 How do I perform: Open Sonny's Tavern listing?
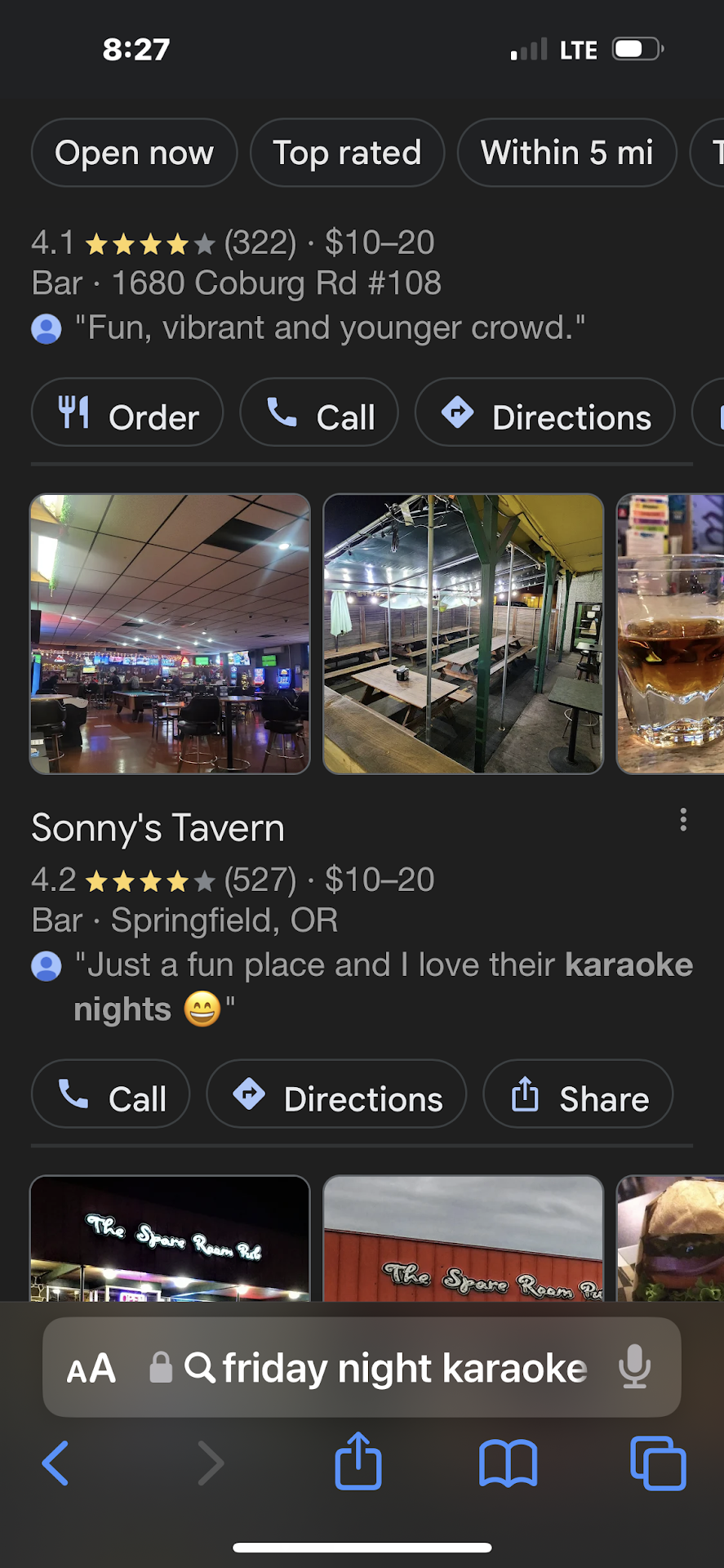[x=158, y=828]
